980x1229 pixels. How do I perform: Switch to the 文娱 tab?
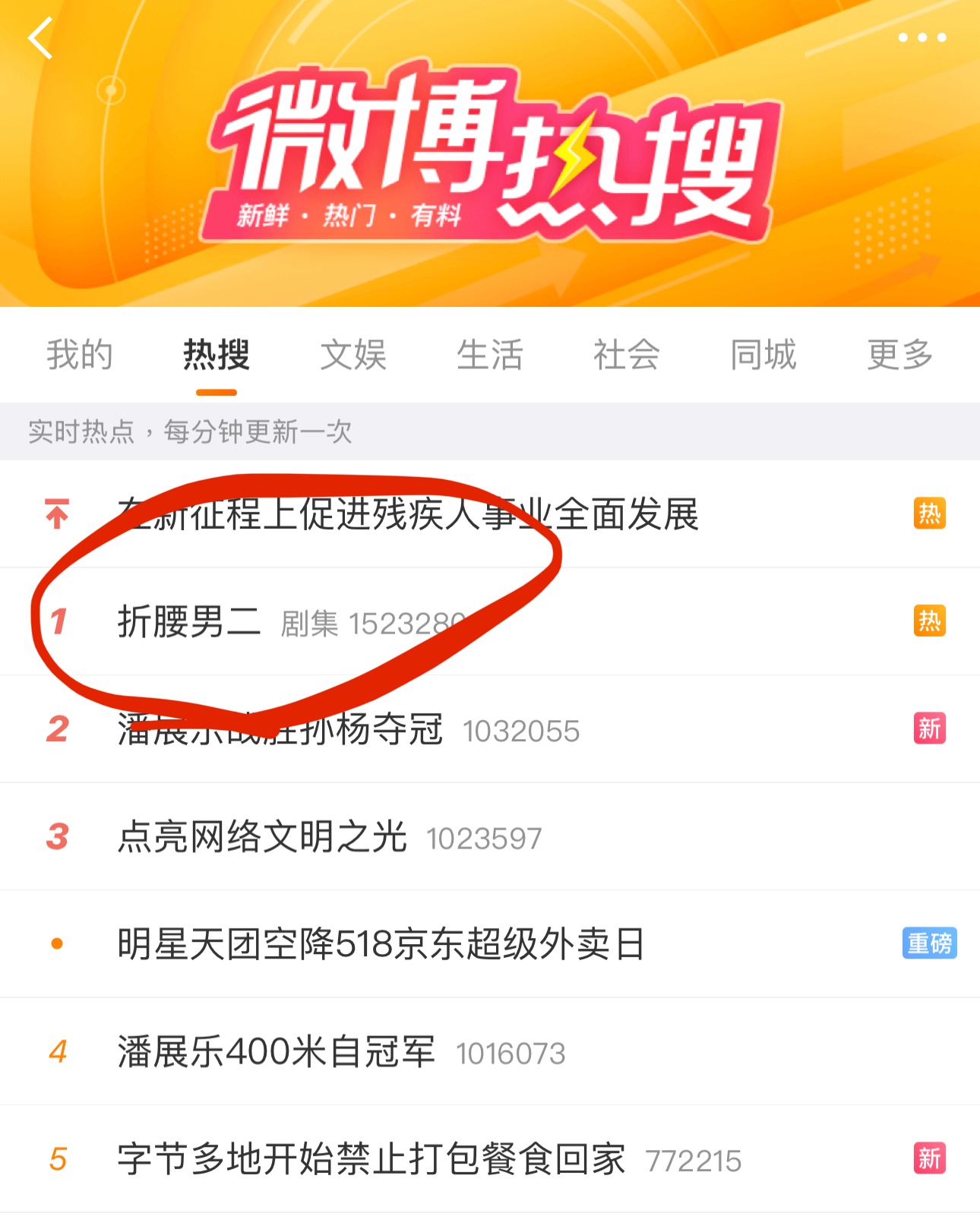click(x=353, y=355)
